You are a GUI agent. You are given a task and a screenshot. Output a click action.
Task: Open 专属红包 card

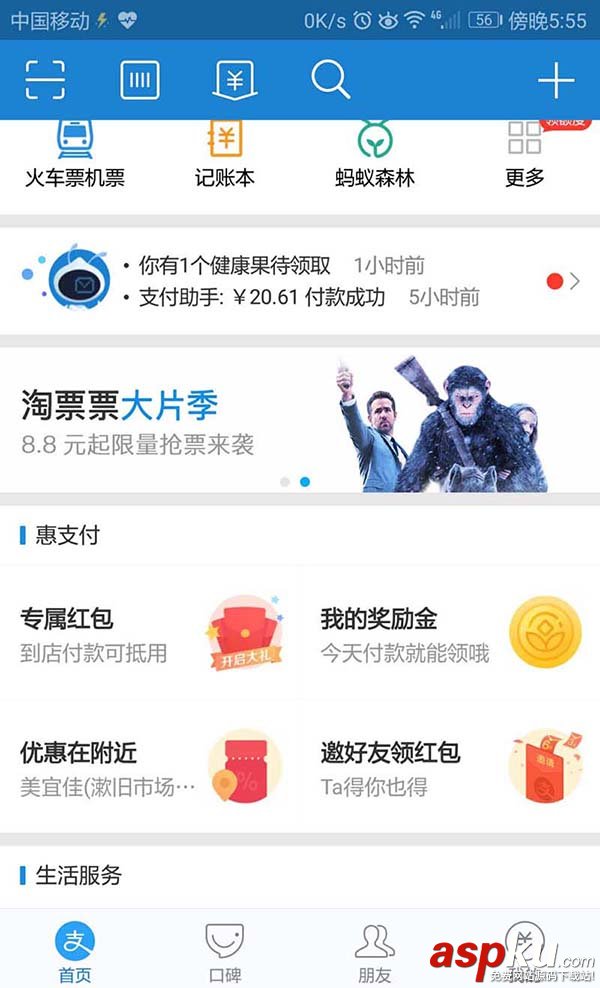pyautogui.click(x=150, y=634)
